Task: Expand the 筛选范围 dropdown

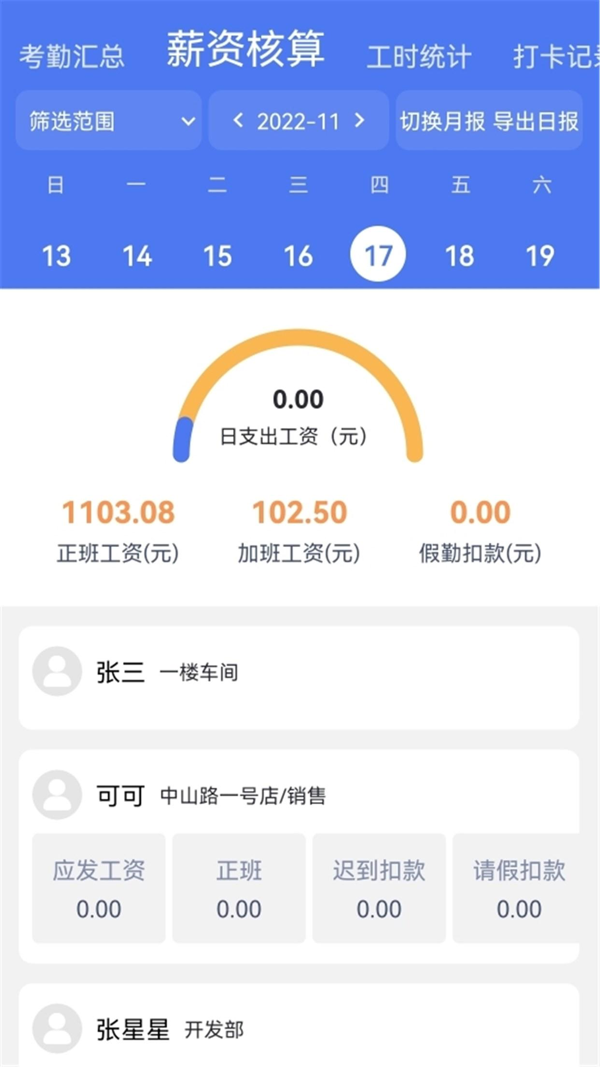Action: tap(108, 121)
